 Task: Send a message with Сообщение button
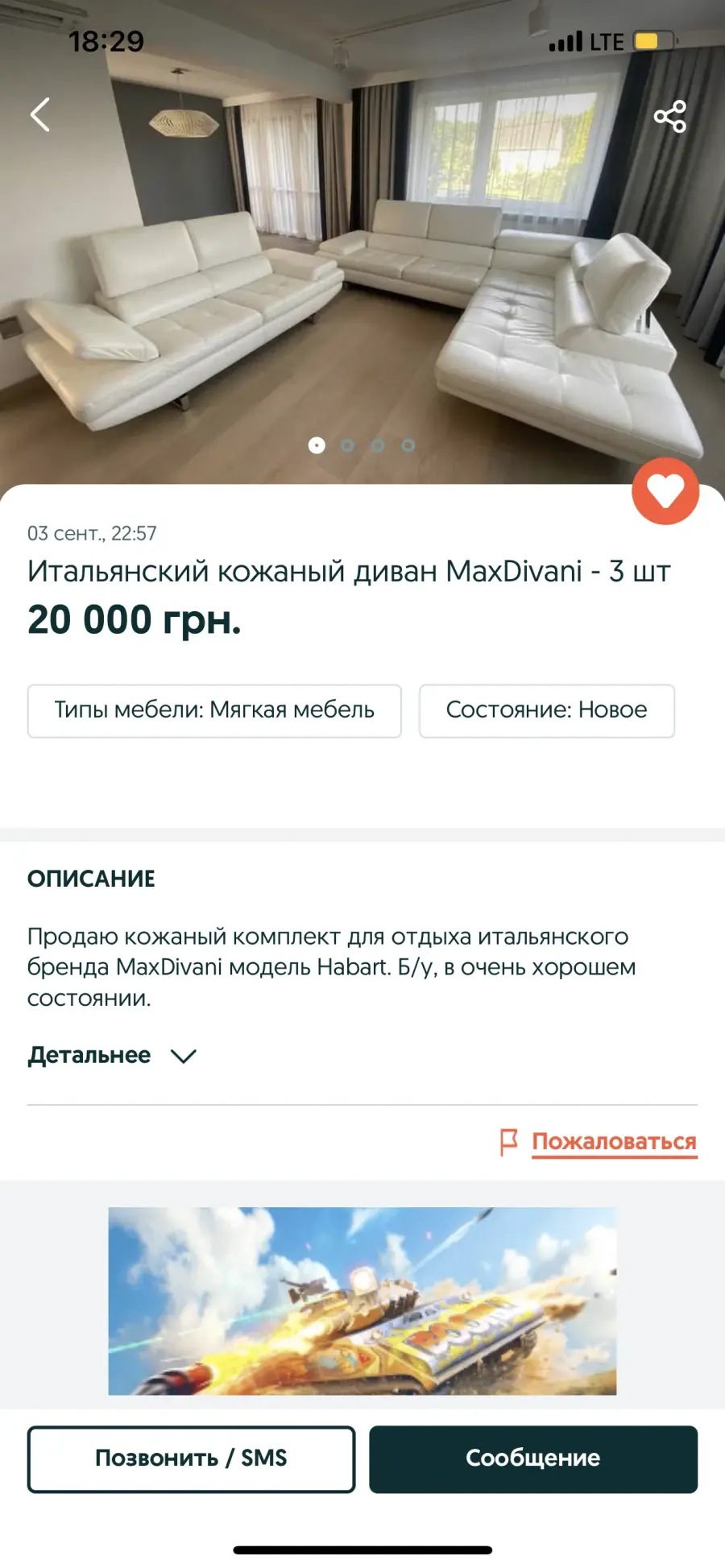[533, 1458]
